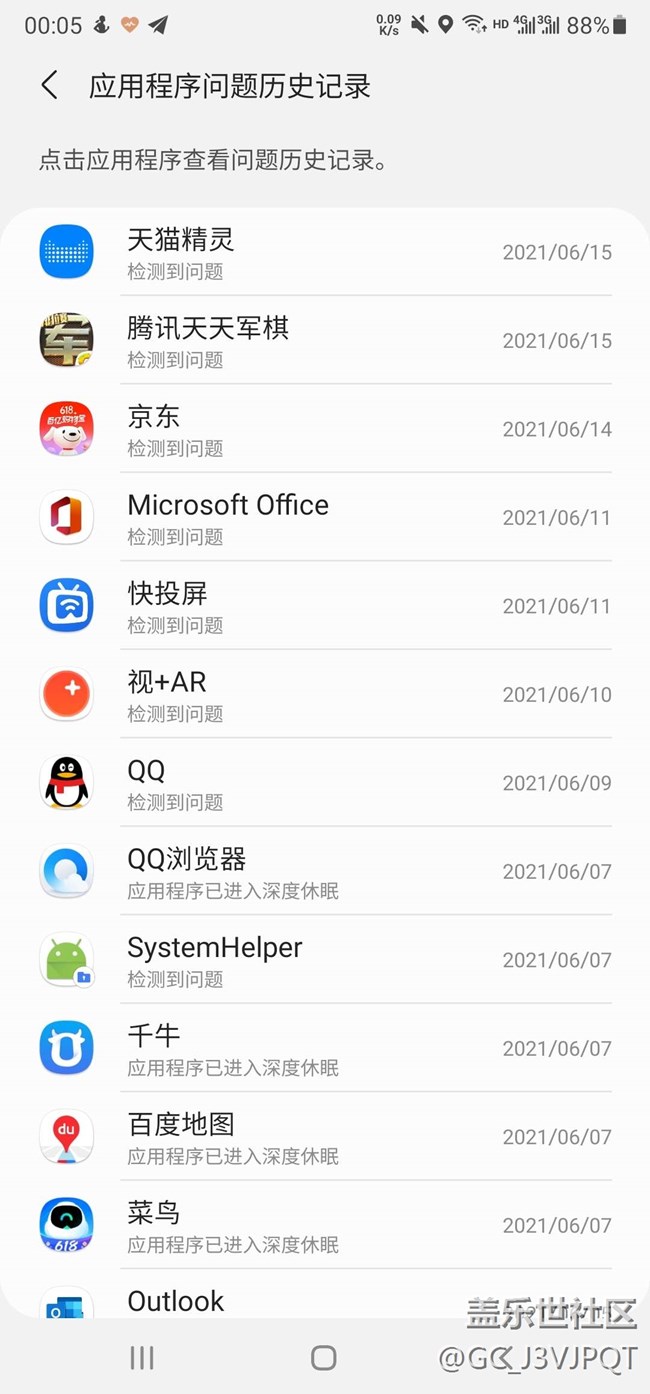Show recent apps from navigation bar
The image size is (650, 1394).
[x=142, y=1357]
